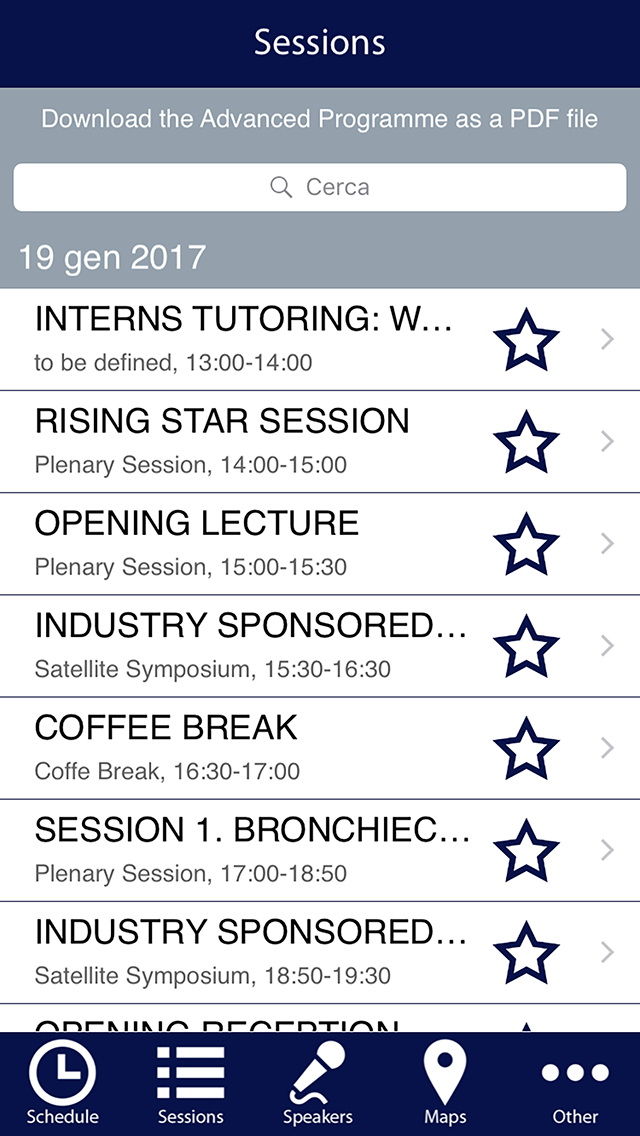This screenshot has width=640, height=1136.
Task: Select the Sessions tab
Action: click(x=191, y=1084)
